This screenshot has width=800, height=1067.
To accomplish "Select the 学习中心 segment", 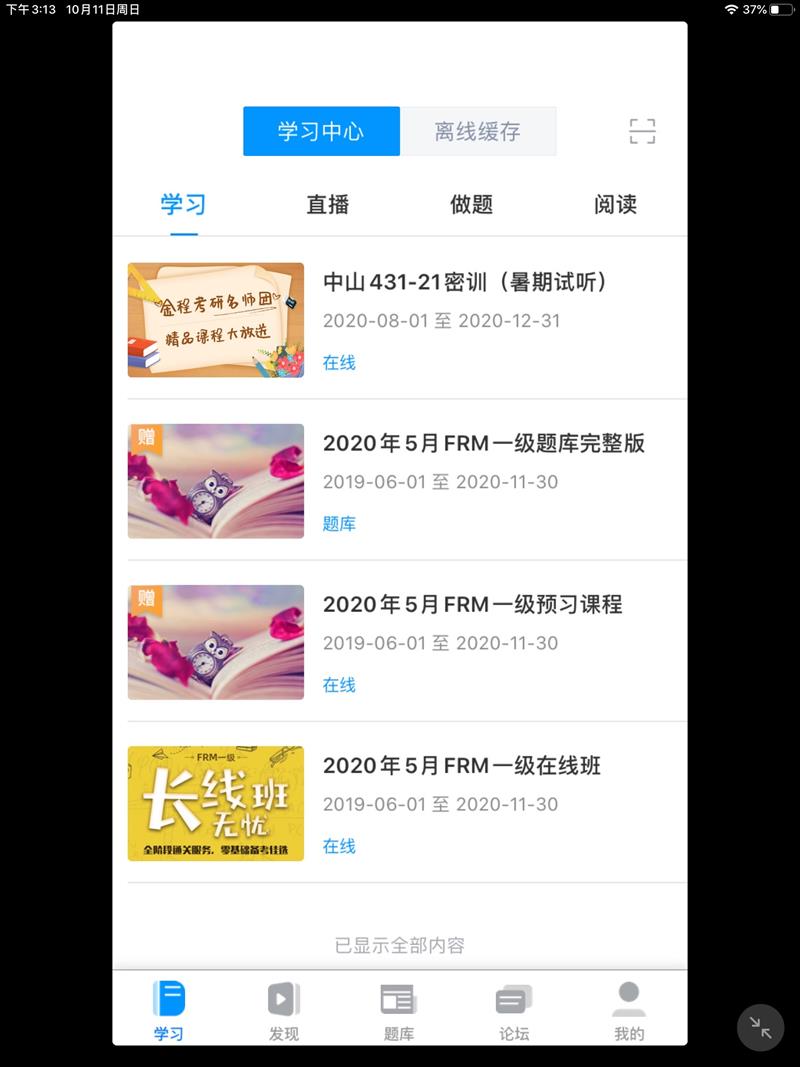I will click(321, 131).
